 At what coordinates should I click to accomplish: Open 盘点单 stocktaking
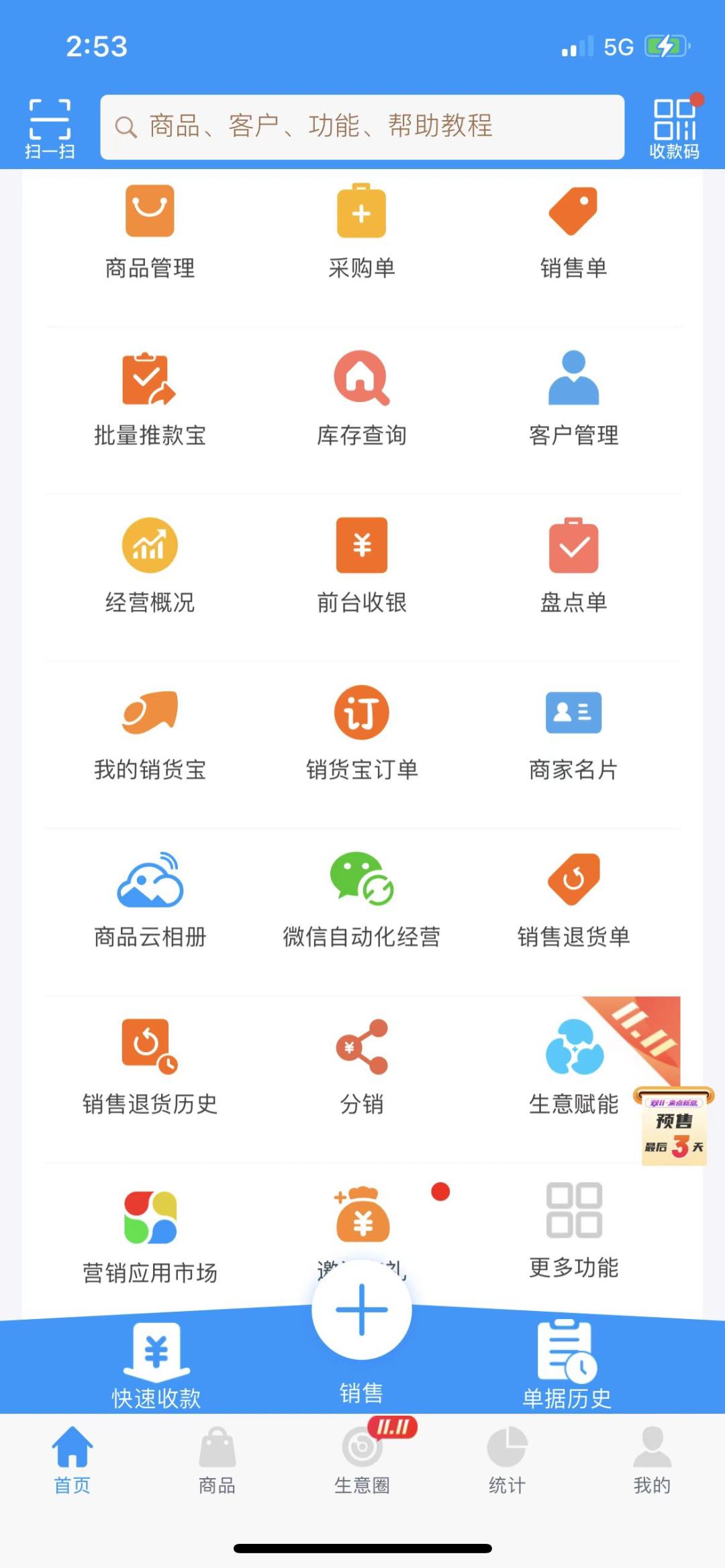pyautogui.click(x=574, y=564)
